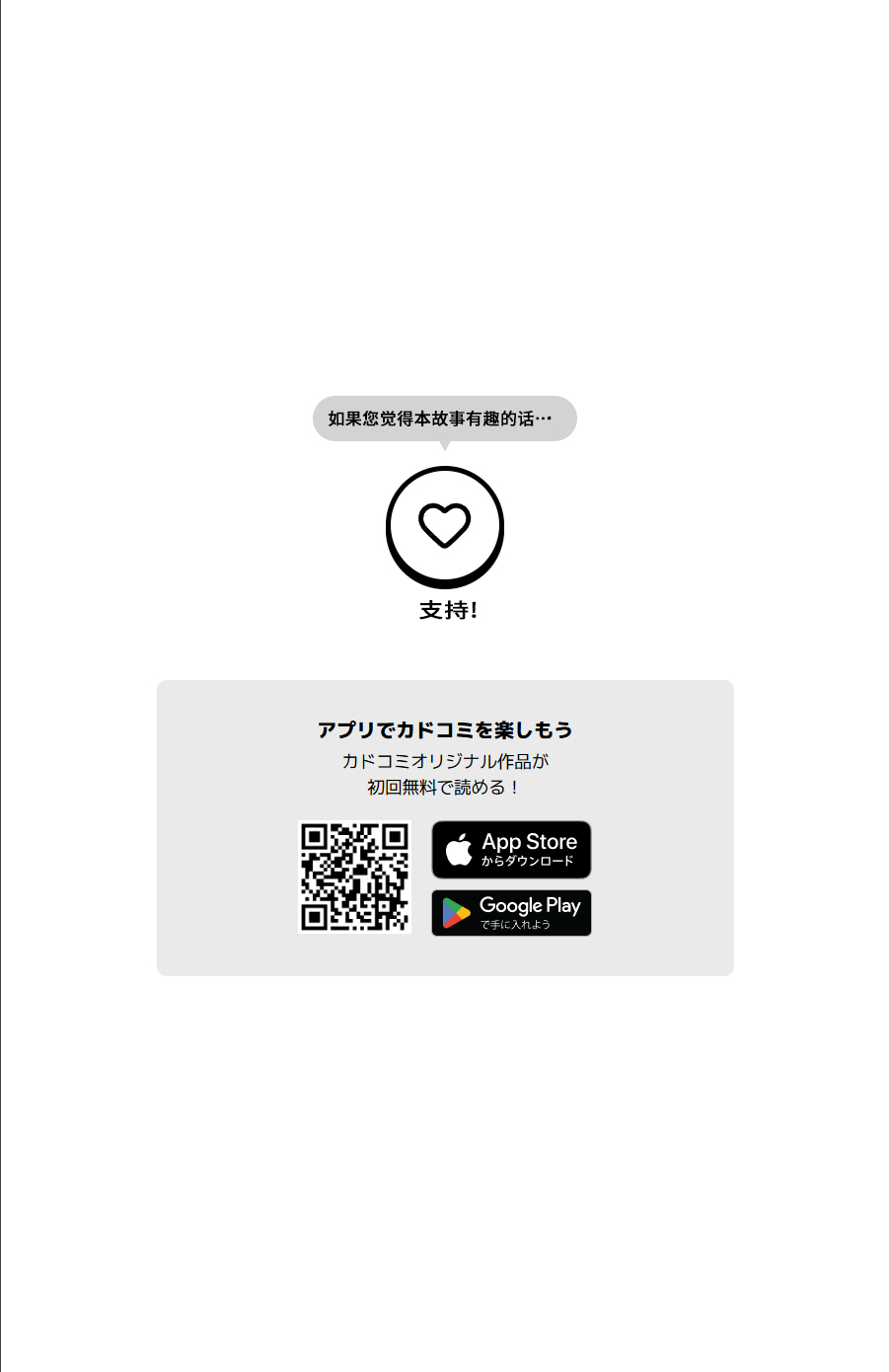Screen dimensions: 889x1372
Task: Open the App Store download badge
Action: pyautogui.click(x=511, y=849)
